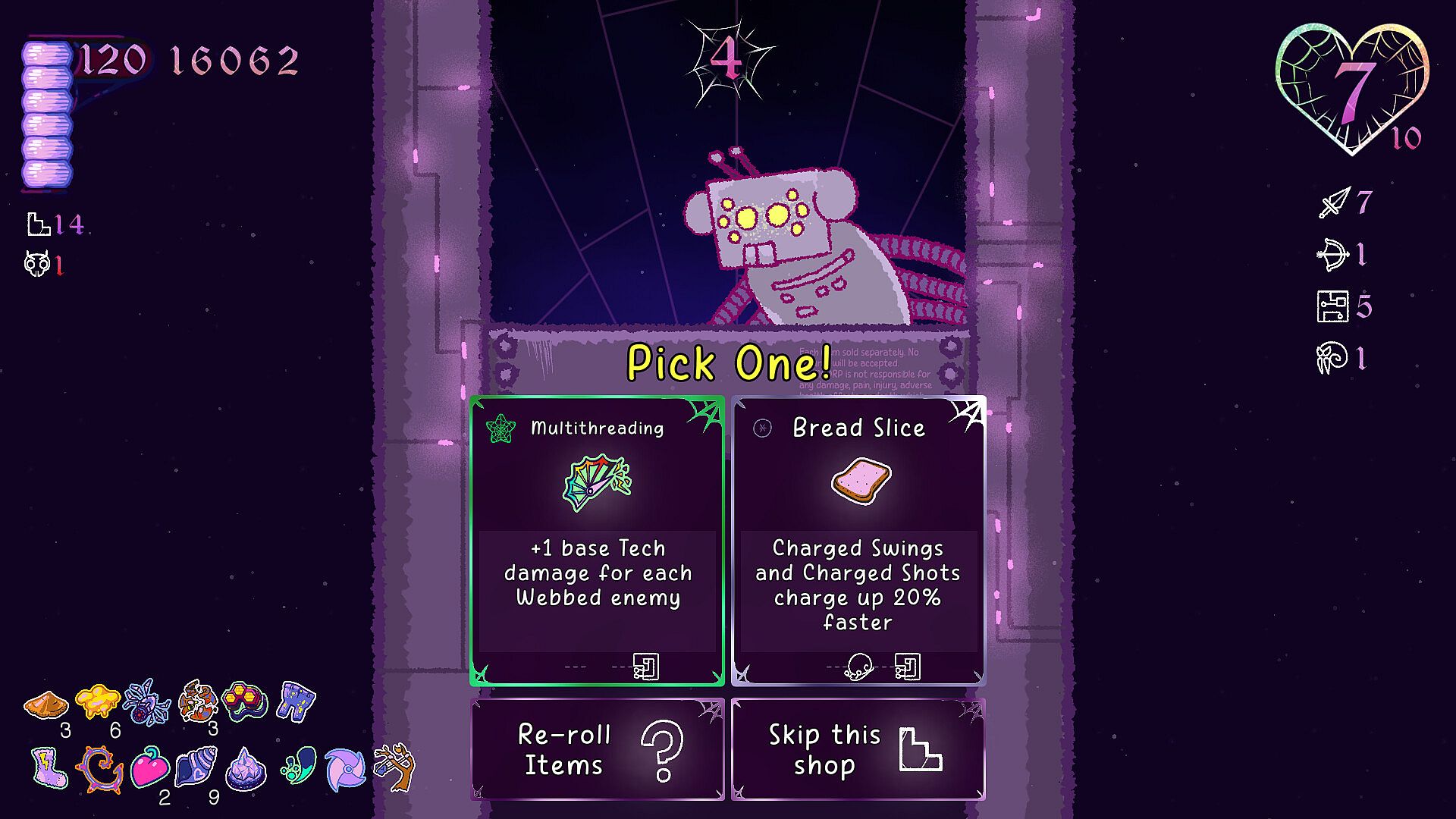Choose the Bread Slice item card
1456x819 pixels.
tap(858, 540)
